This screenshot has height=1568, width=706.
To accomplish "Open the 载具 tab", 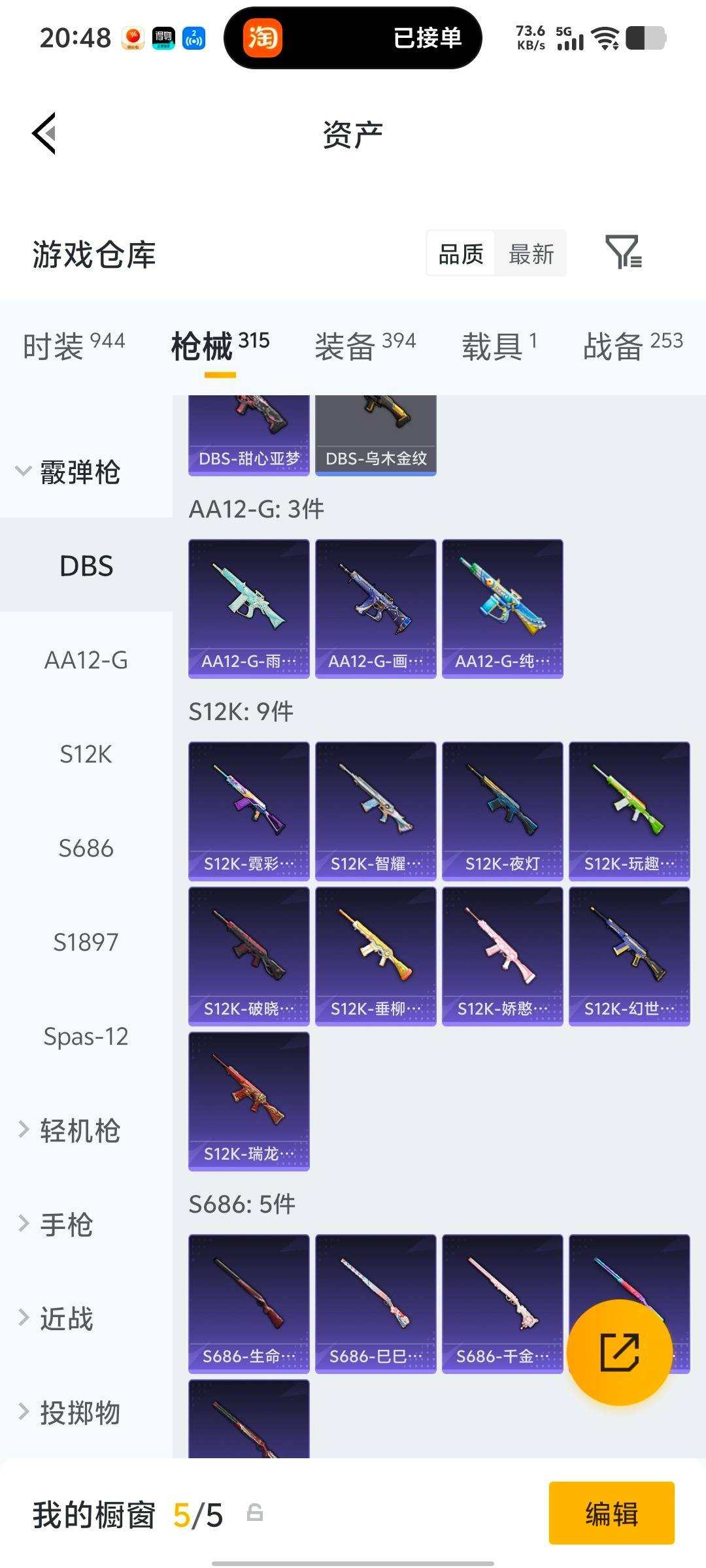I will [499, 345].
